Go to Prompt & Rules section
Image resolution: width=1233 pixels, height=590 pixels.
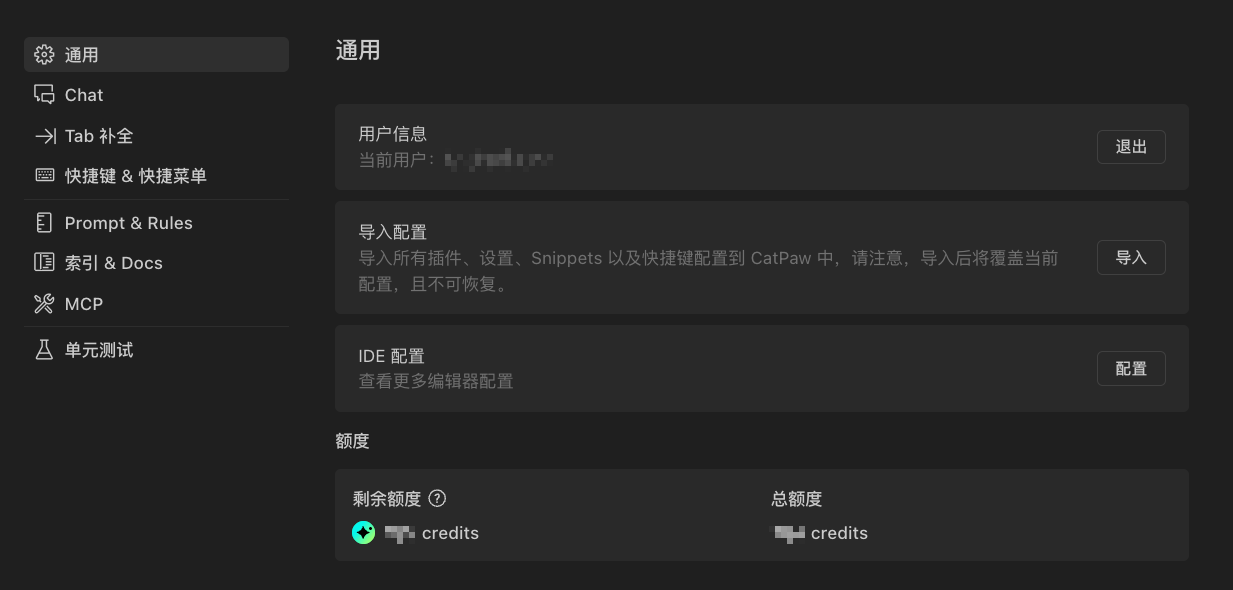click(128, 223)
